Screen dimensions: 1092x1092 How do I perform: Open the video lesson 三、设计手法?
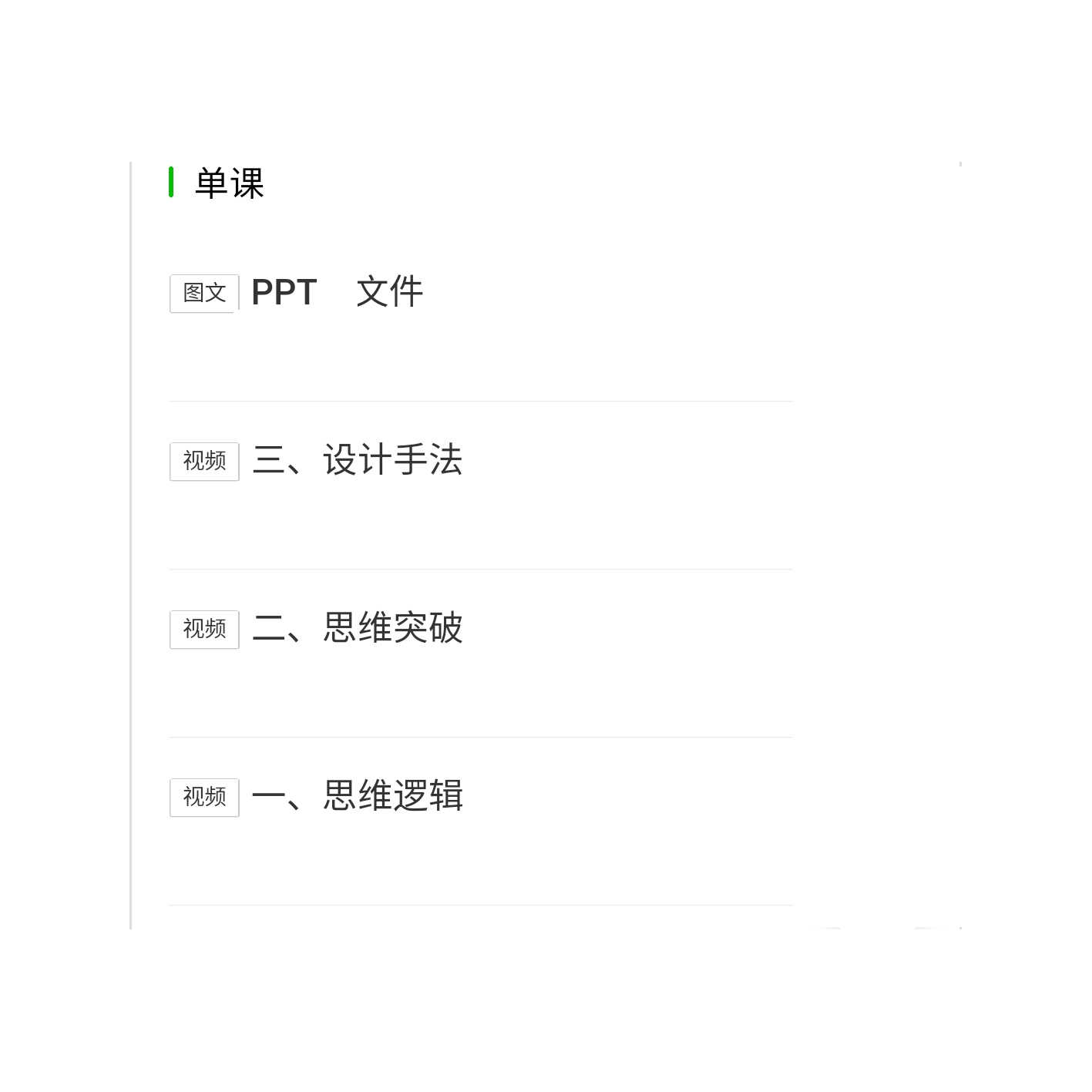[356, 460]
